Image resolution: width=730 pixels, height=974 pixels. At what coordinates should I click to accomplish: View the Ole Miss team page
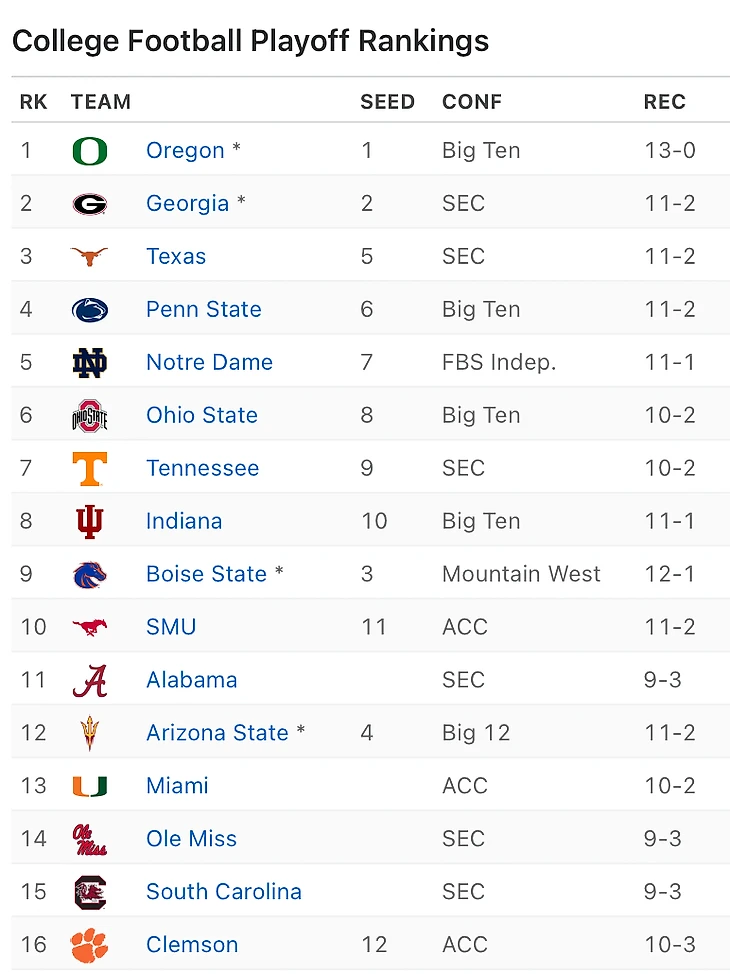(x=191, y=840)
